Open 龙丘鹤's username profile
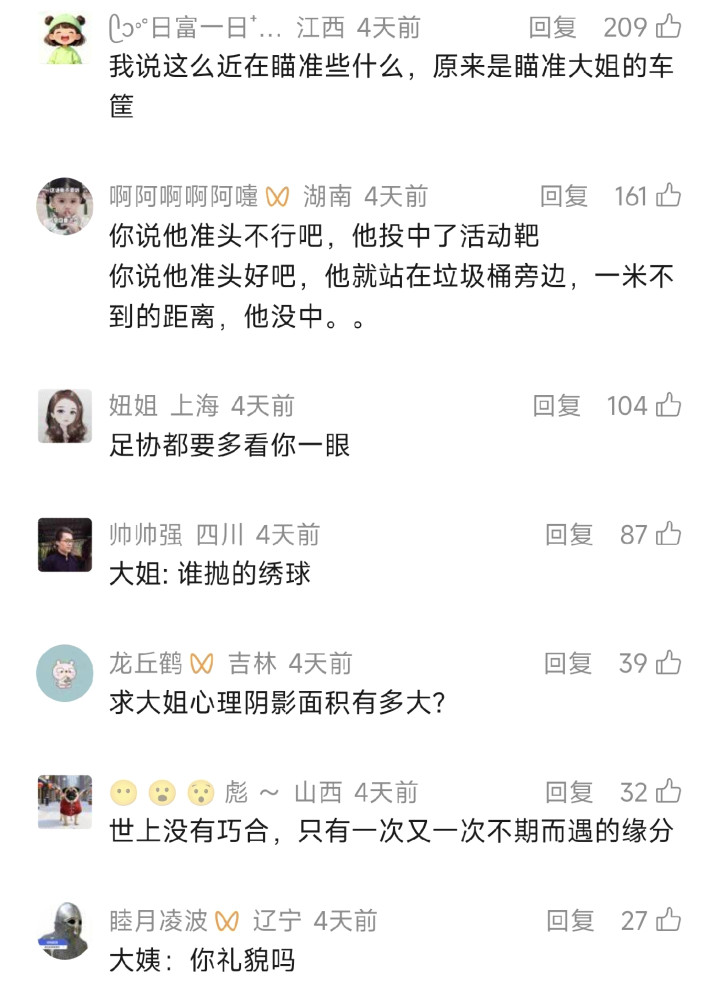 pyautogui.click(x=146, y=663)
